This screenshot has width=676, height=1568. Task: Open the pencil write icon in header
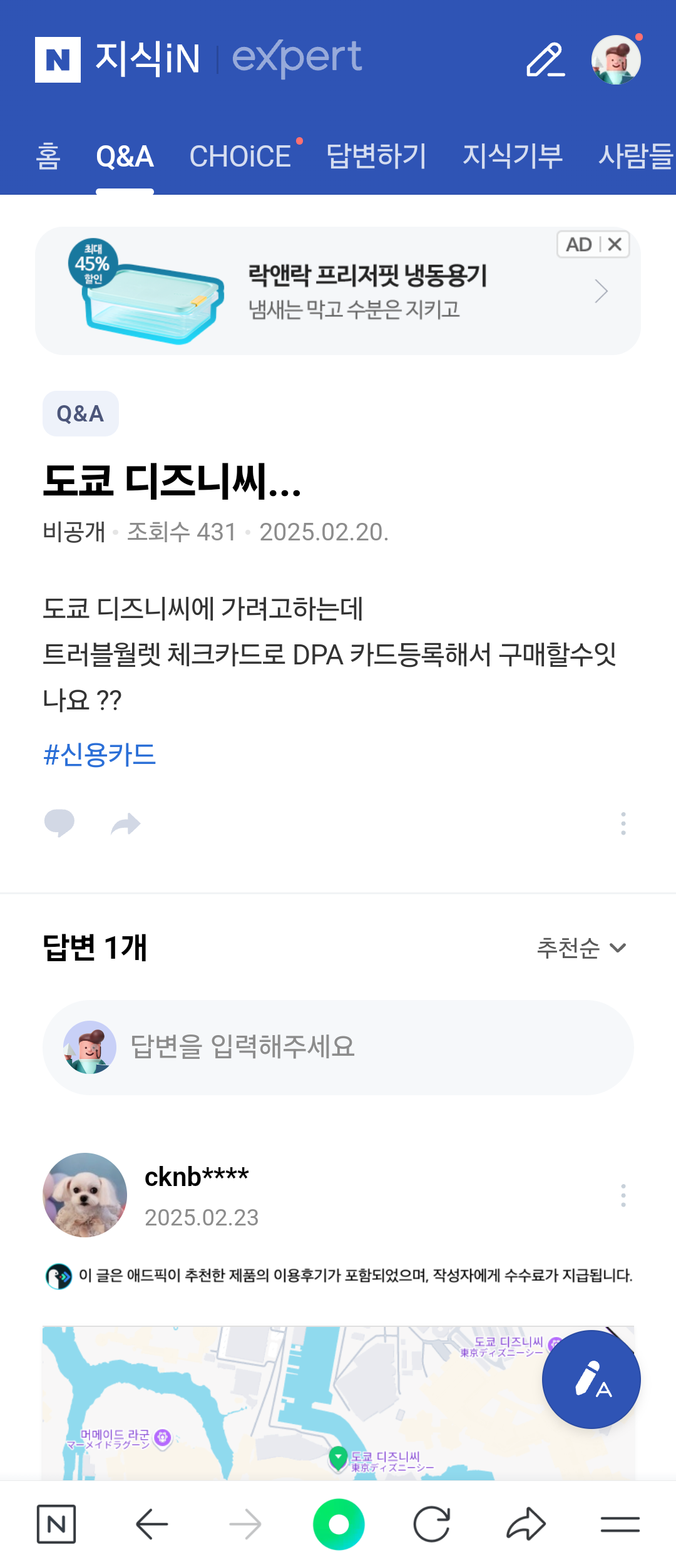[x=546, y=59]
